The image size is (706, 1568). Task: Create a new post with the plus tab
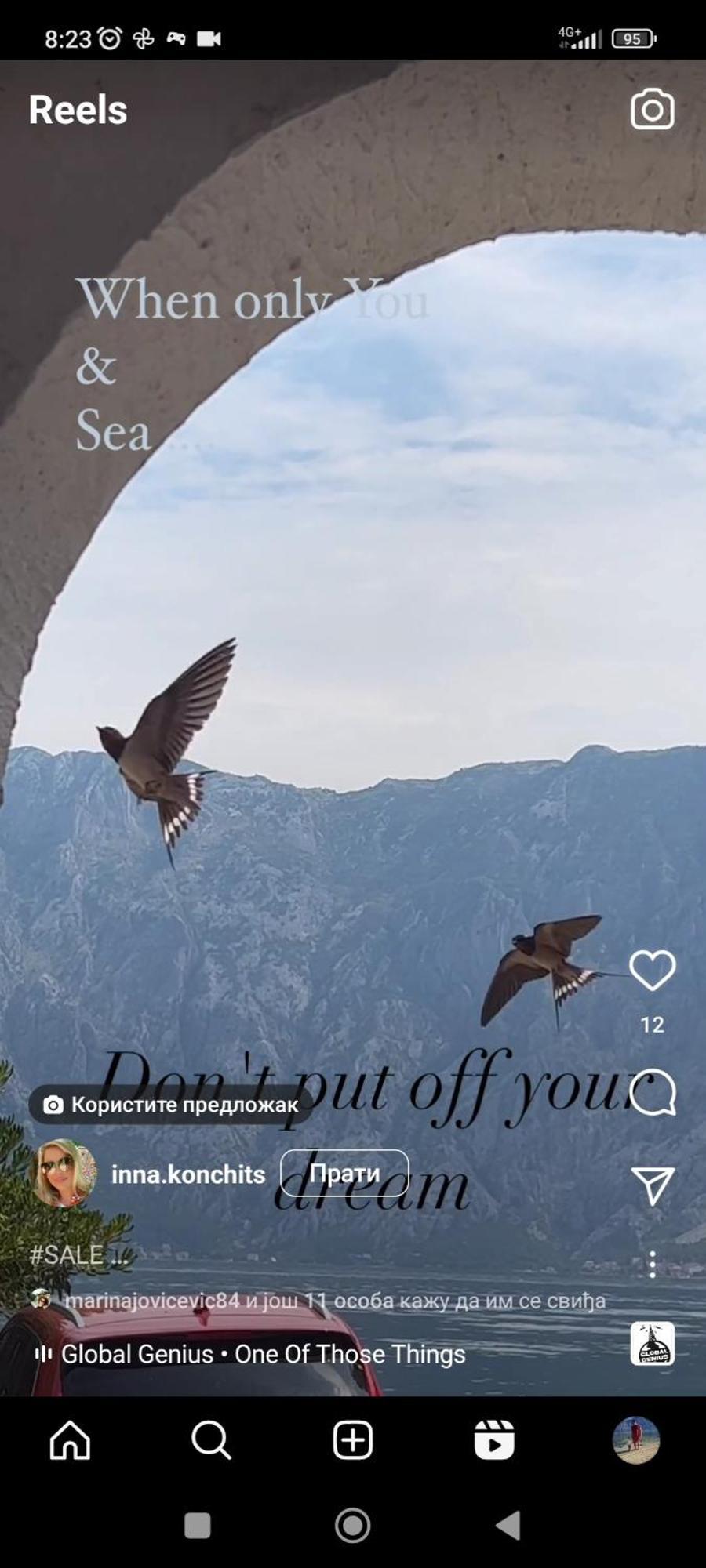(353, 1440)
